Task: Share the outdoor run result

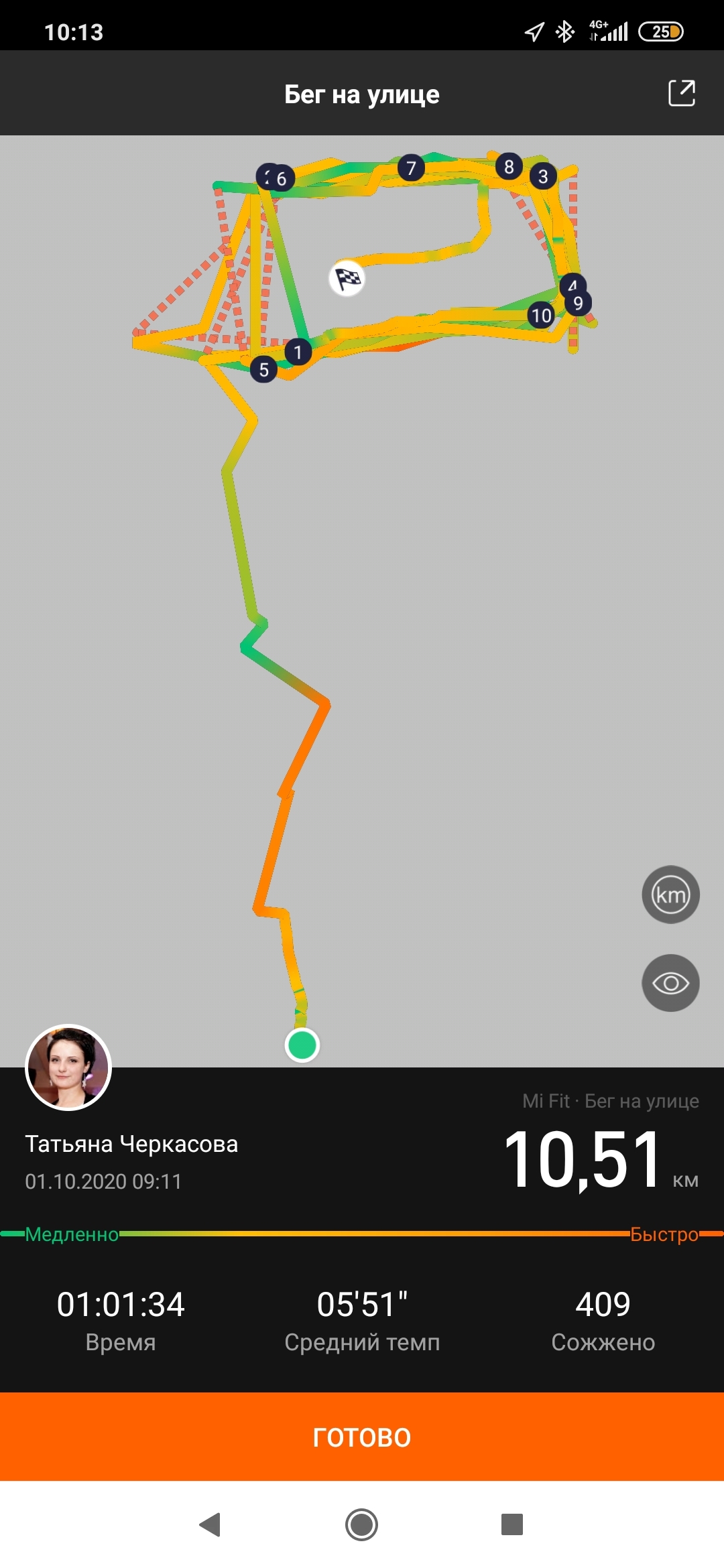Action: [681, 93]
